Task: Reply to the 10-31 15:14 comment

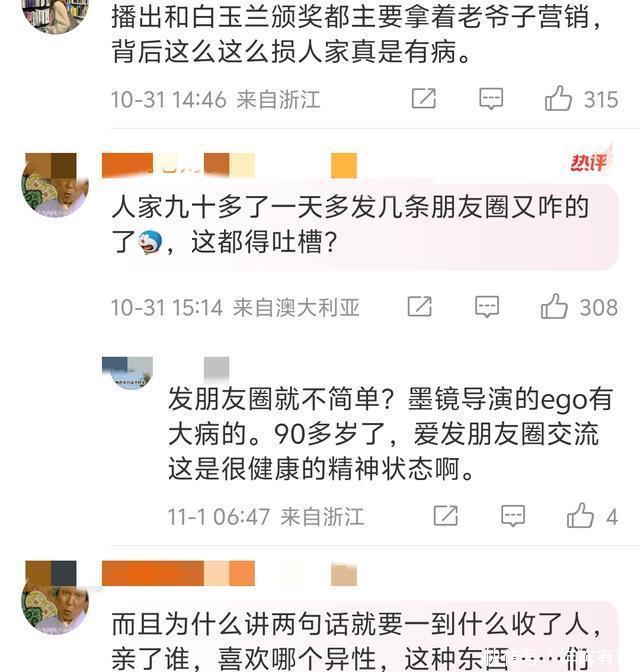Action: [x=487, y=307]
